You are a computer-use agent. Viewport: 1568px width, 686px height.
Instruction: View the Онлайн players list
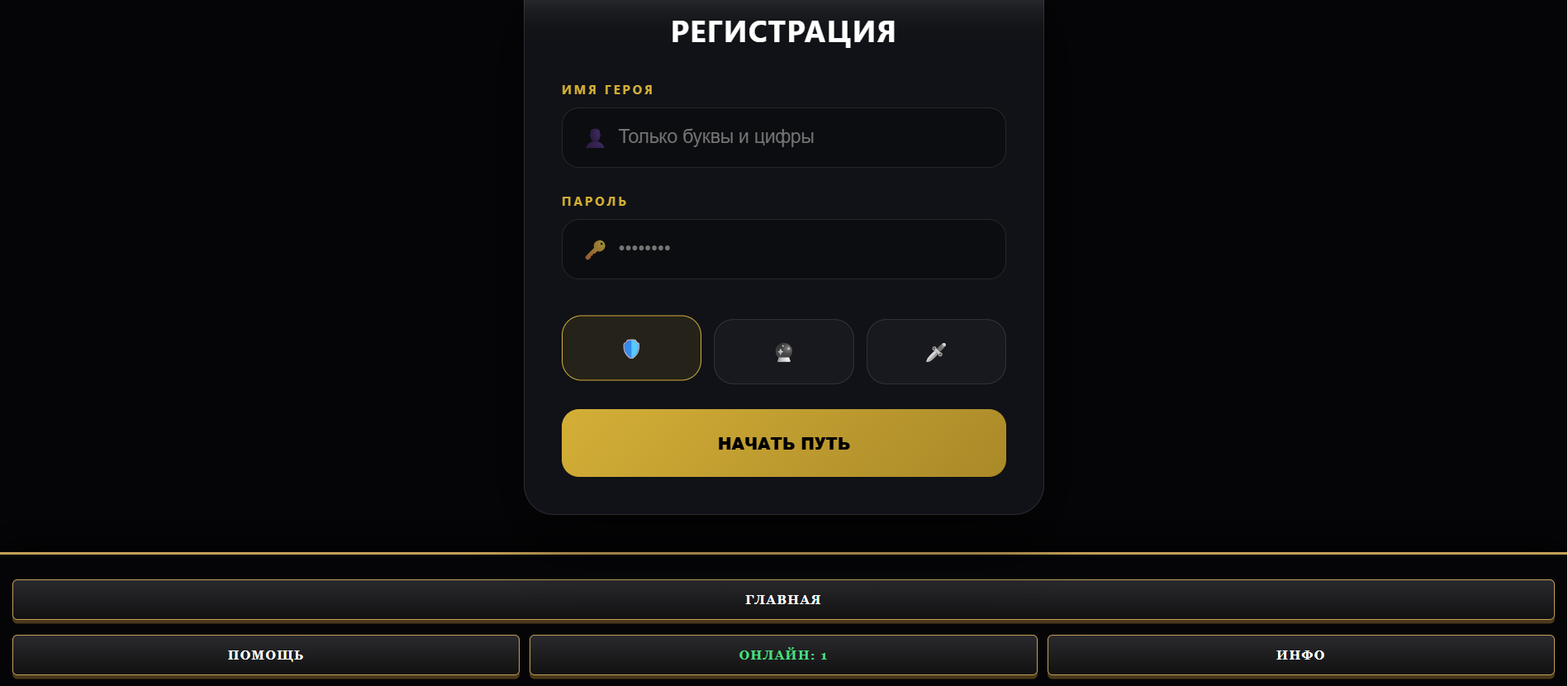click(x=782, y=655)
